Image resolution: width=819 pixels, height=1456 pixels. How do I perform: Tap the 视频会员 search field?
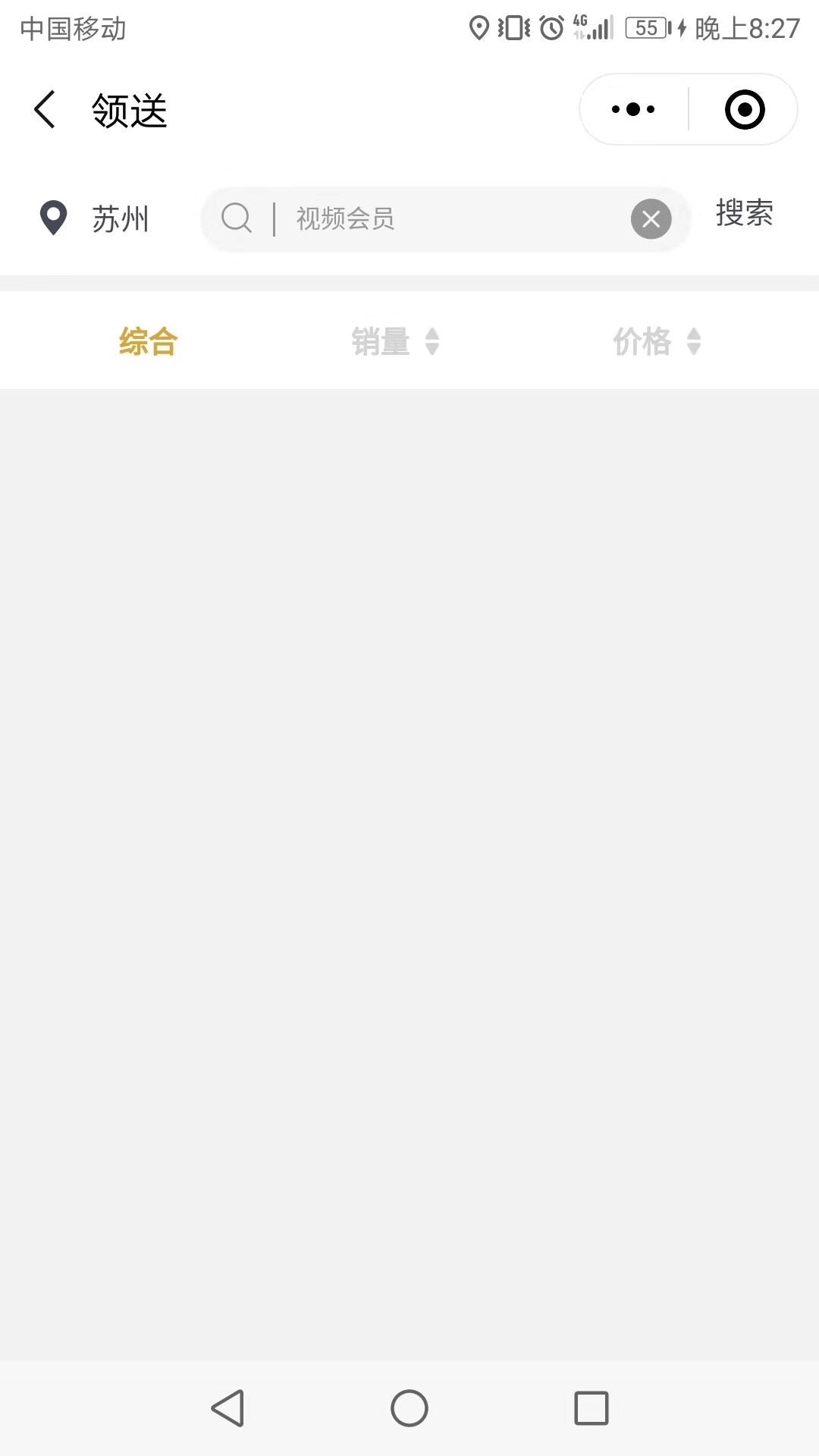(447, 219)
